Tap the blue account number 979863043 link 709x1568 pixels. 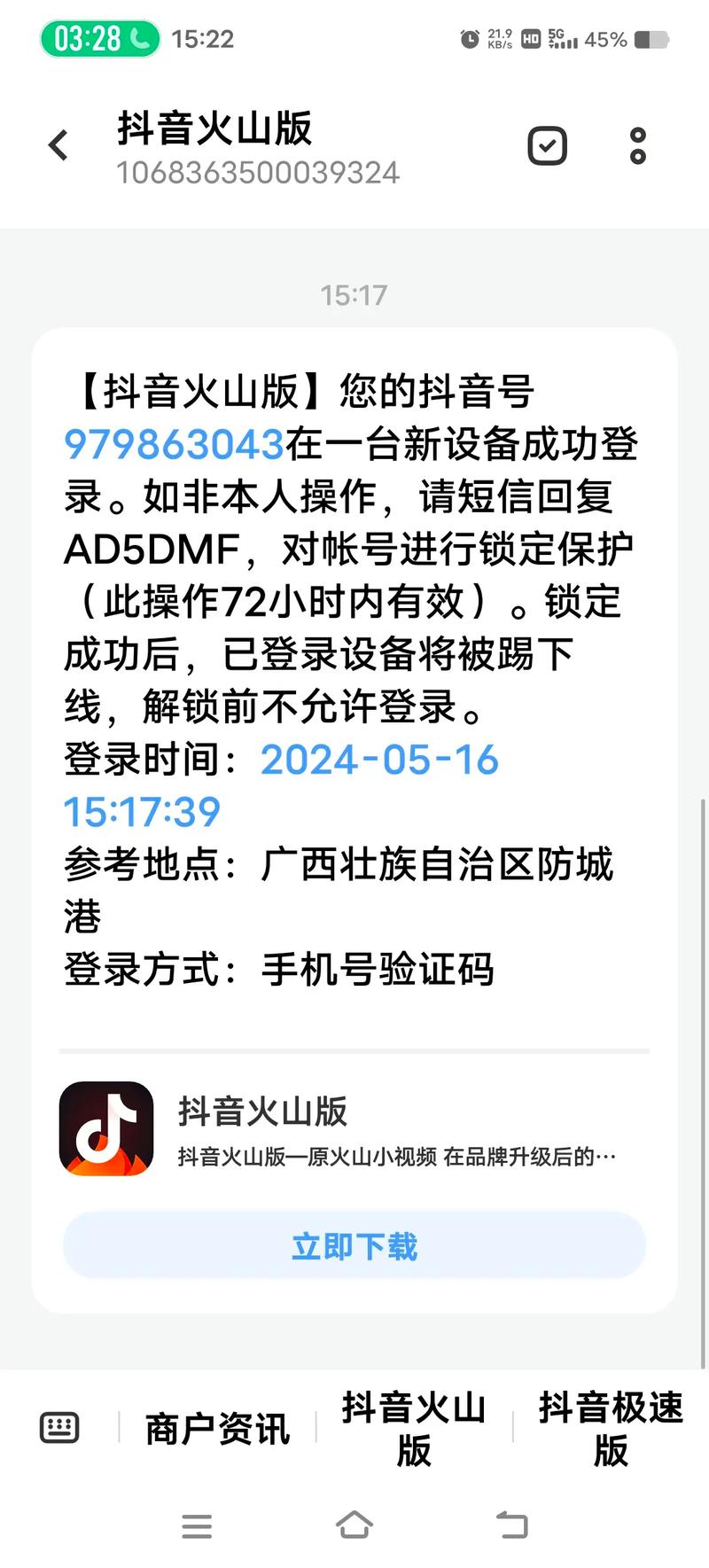coord(171,447)
